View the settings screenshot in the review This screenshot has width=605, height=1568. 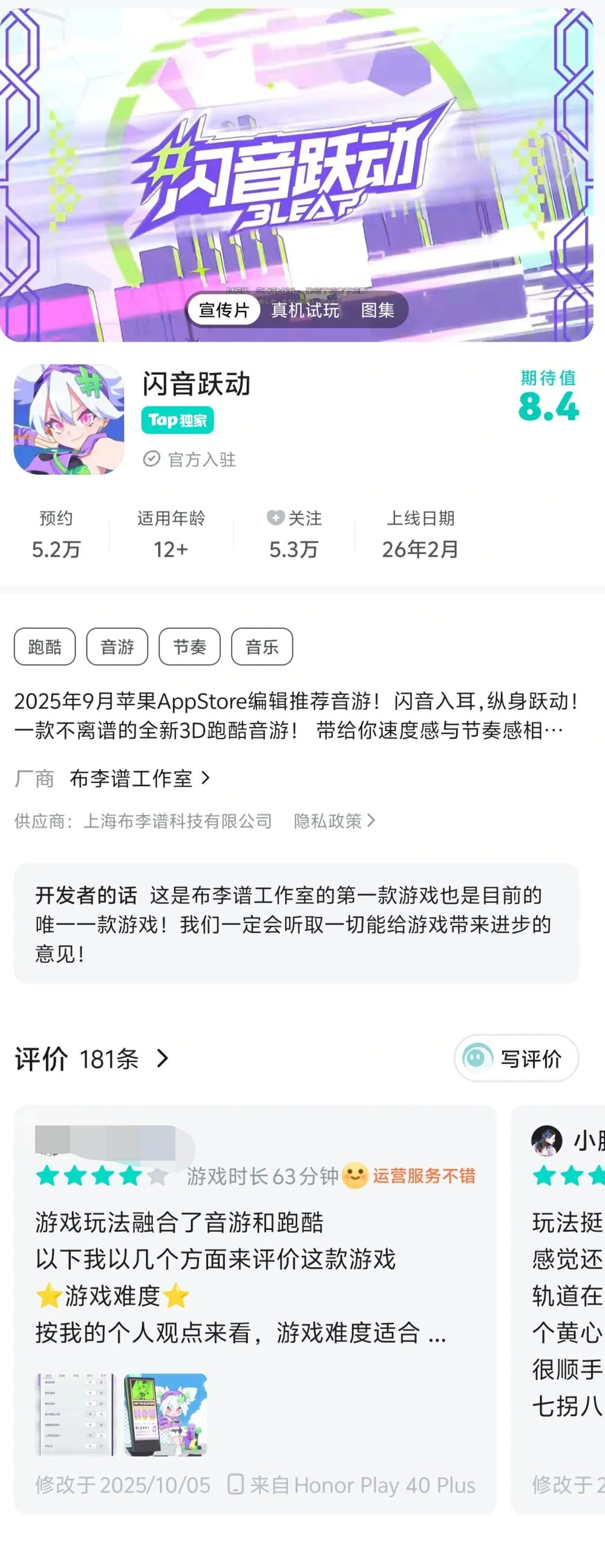[76, 1414]
